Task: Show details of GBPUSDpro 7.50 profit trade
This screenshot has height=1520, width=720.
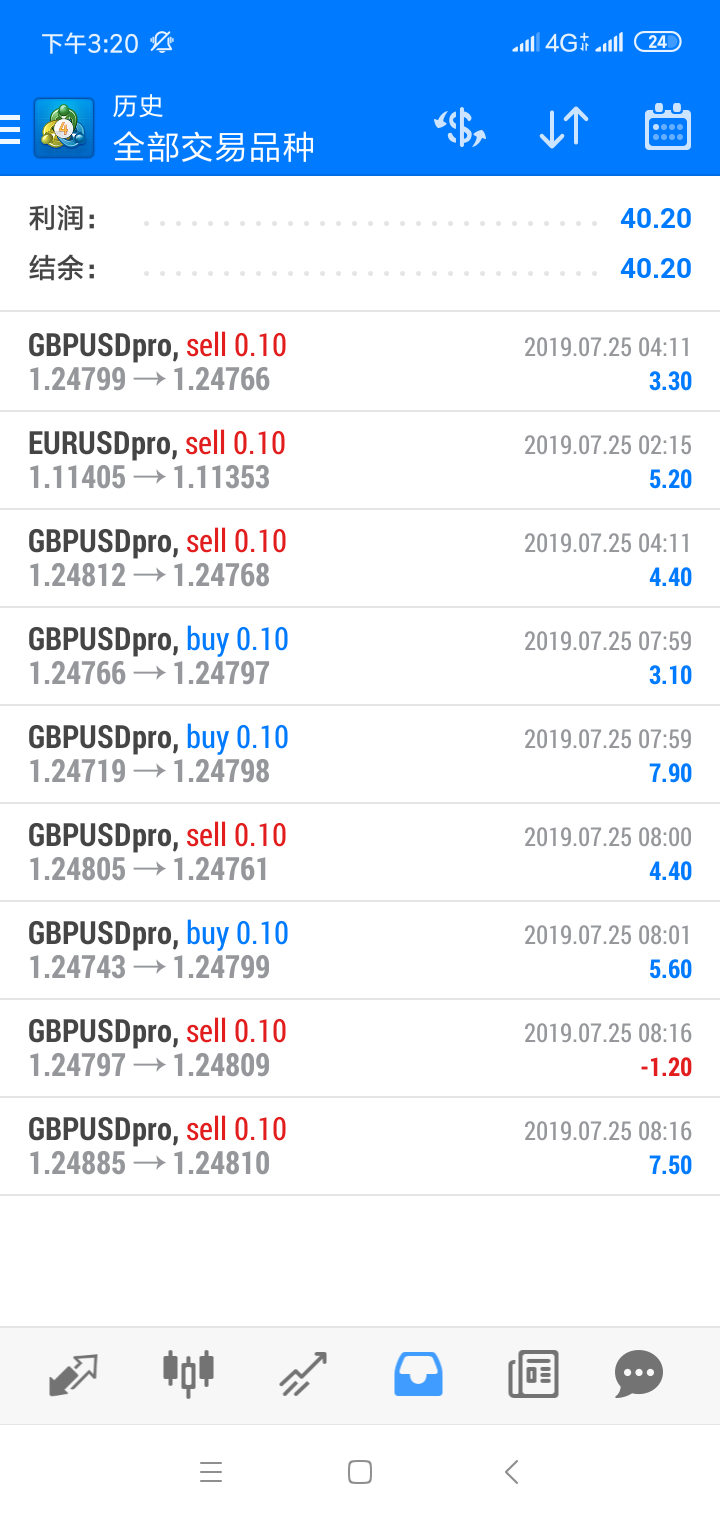Action: (x=360, y=1146)
